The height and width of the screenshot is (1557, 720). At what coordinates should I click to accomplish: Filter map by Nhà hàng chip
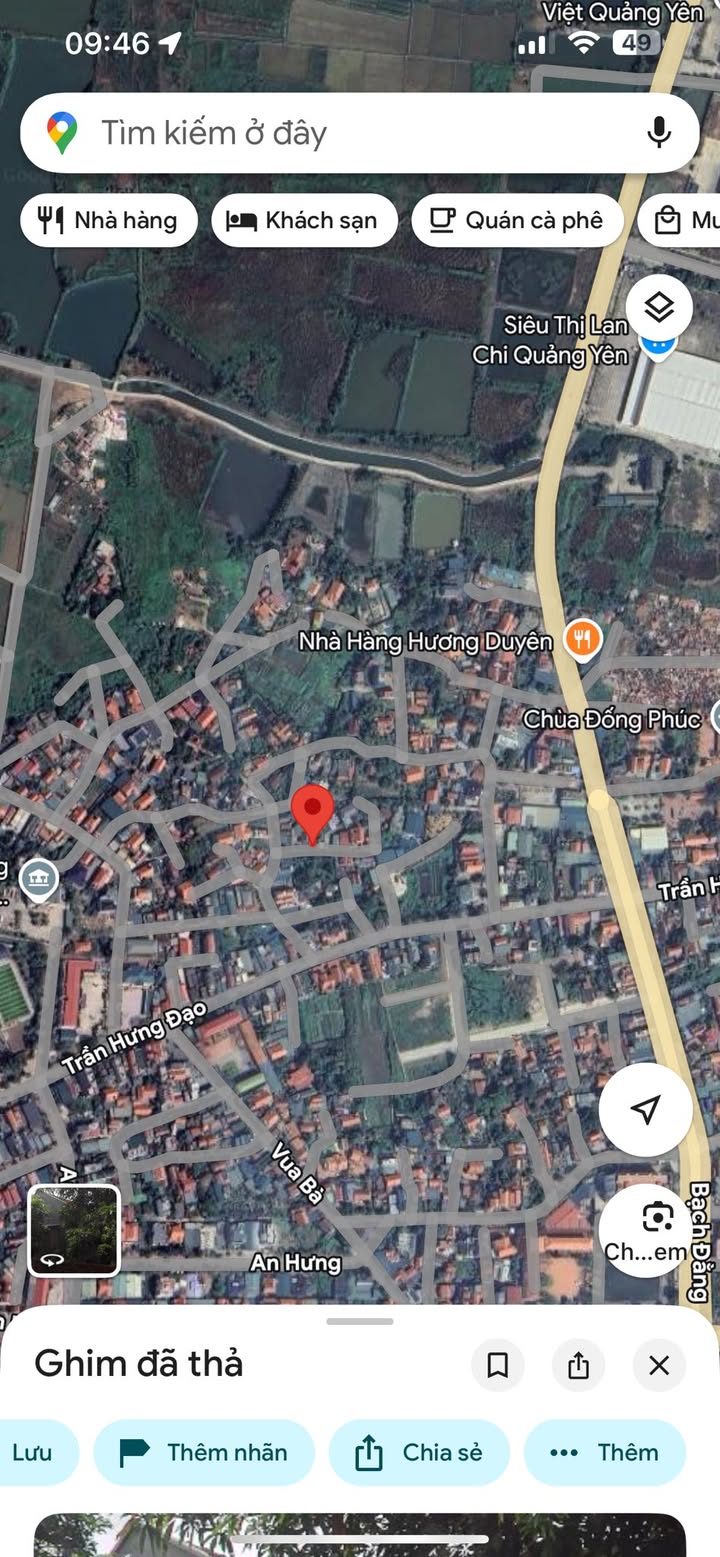(x=109, y=220)
